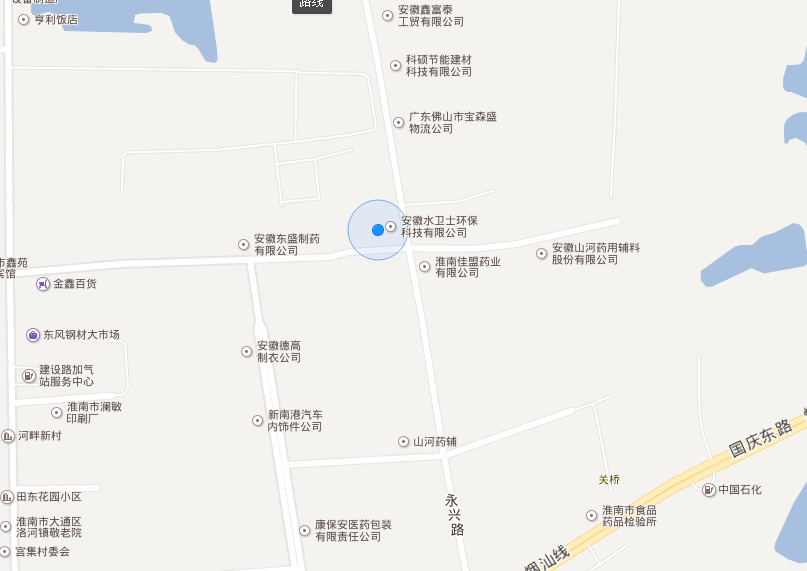807x571 pixels.
Task: Select the 广东佛山市宝森盛物流公司 marker
Action: 398,123
